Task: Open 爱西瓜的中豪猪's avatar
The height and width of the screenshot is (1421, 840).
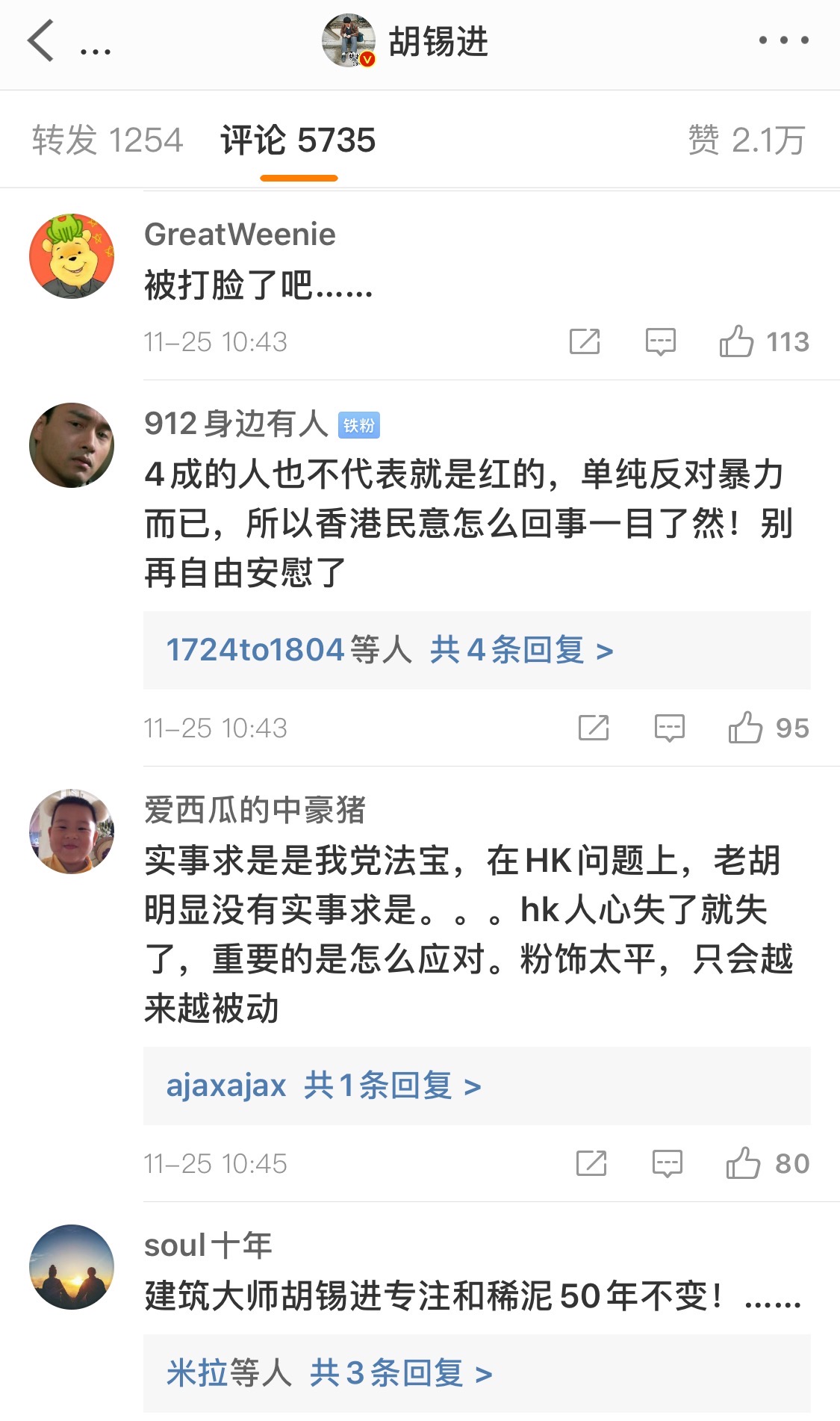Action: coord(72,831)
